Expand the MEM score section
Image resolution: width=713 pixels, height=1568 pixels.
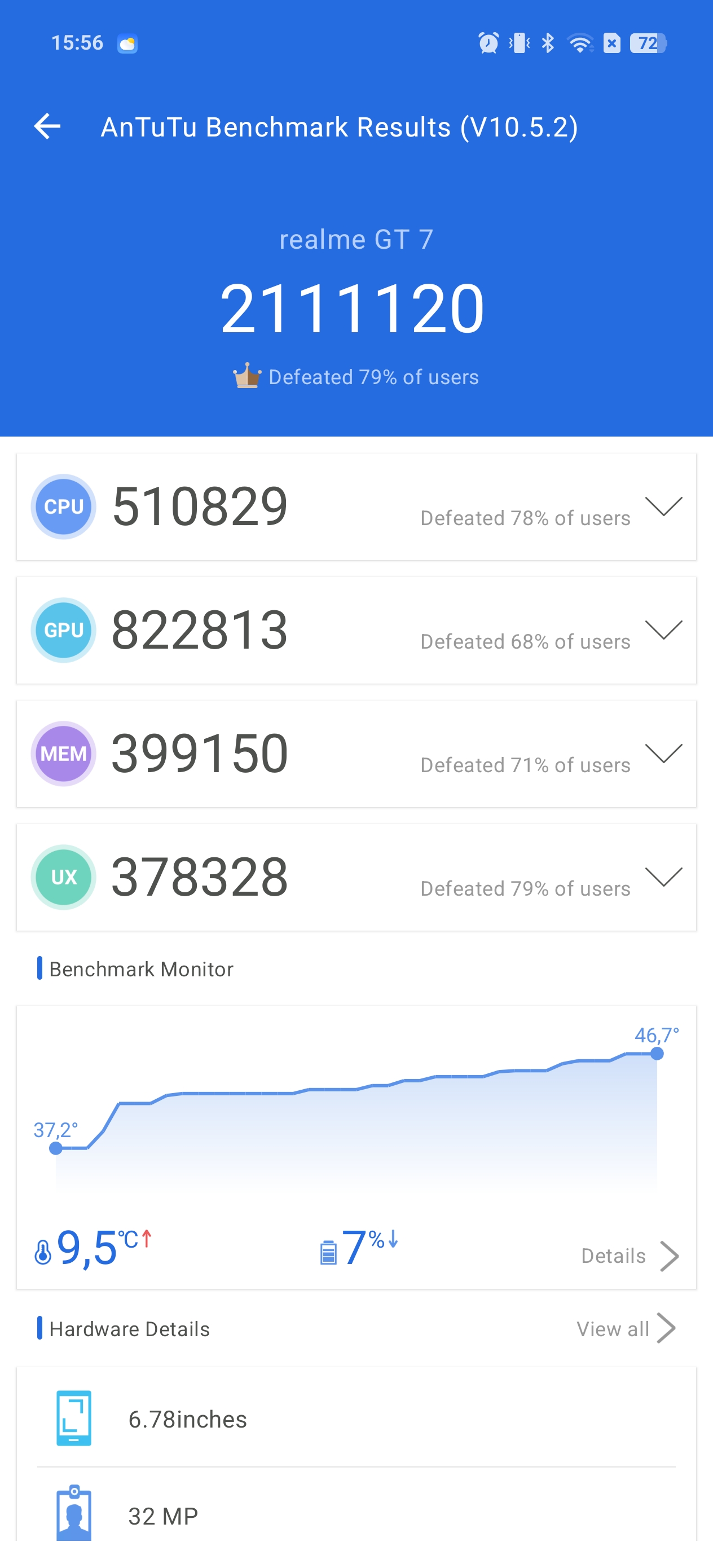point(663,754)
